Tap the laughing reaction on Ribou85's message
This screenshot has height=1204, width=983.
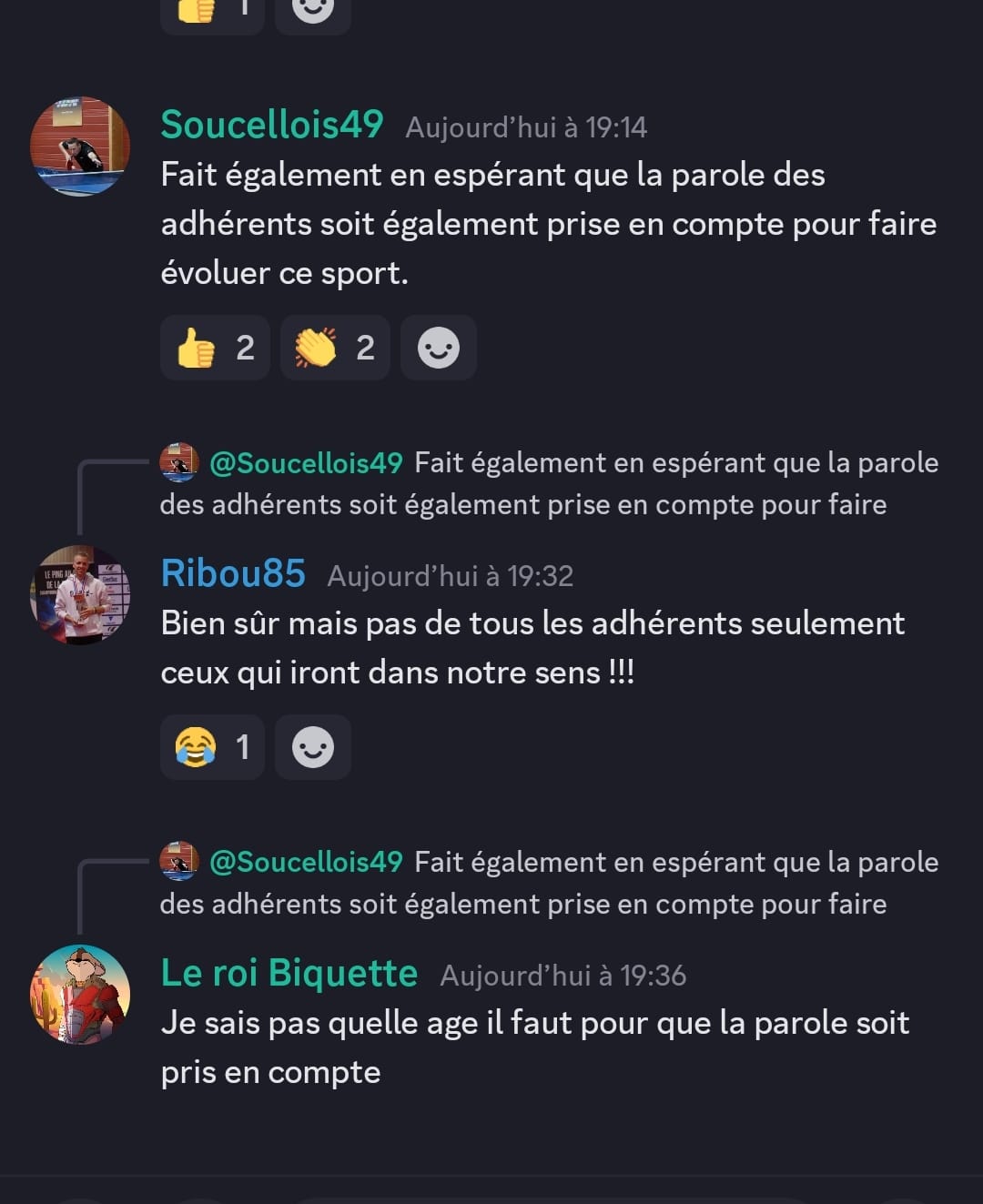pos(212,747)
